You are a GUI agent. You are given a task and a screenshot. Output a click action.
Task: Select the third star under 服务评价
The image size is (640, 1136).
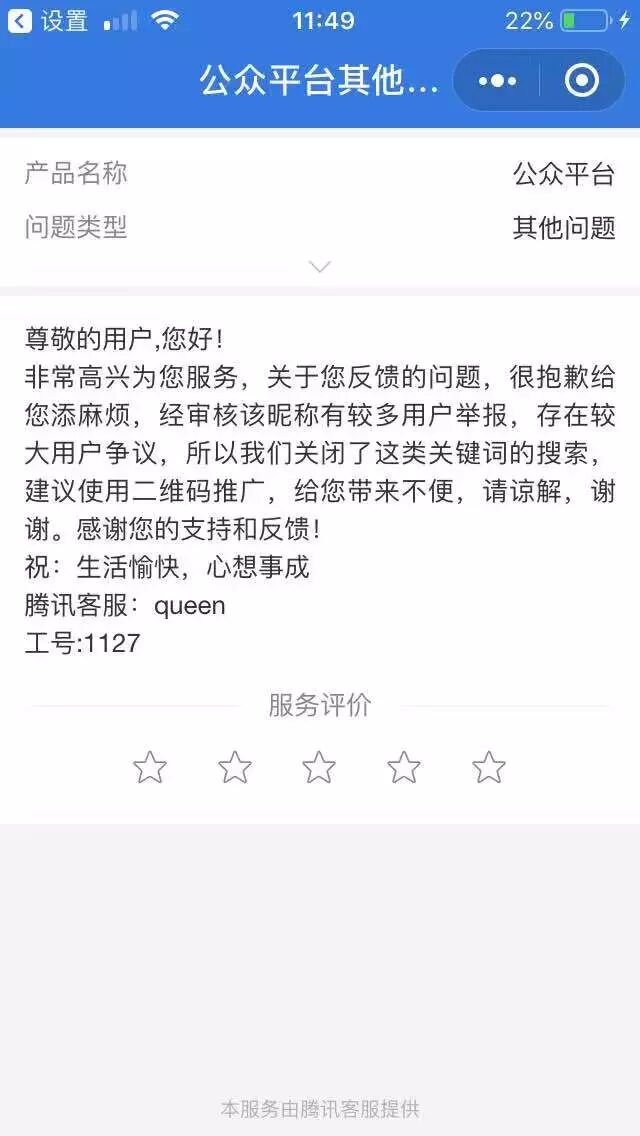click(319, 768)
